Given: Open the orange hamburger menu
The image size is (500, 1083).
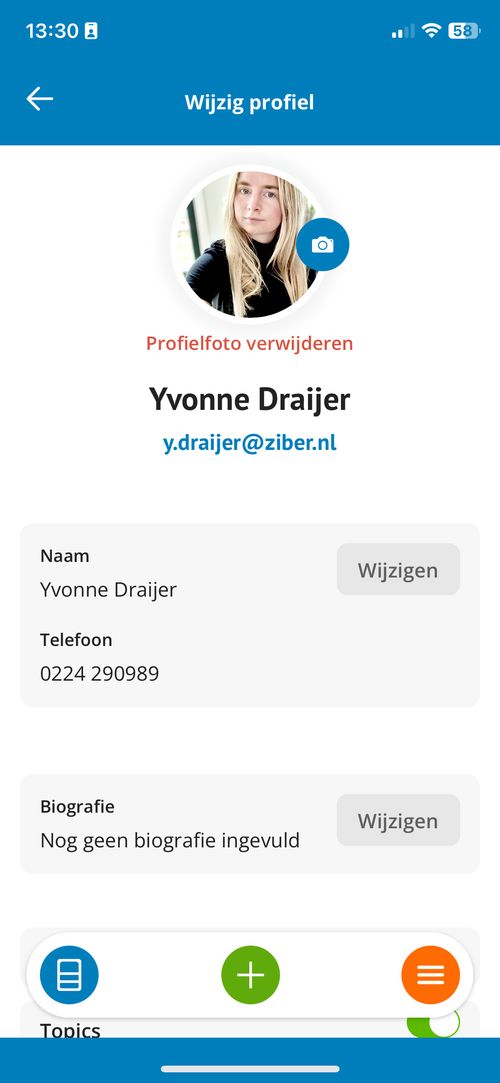Looking at the screenshot, I should click(x=430, y=975).
